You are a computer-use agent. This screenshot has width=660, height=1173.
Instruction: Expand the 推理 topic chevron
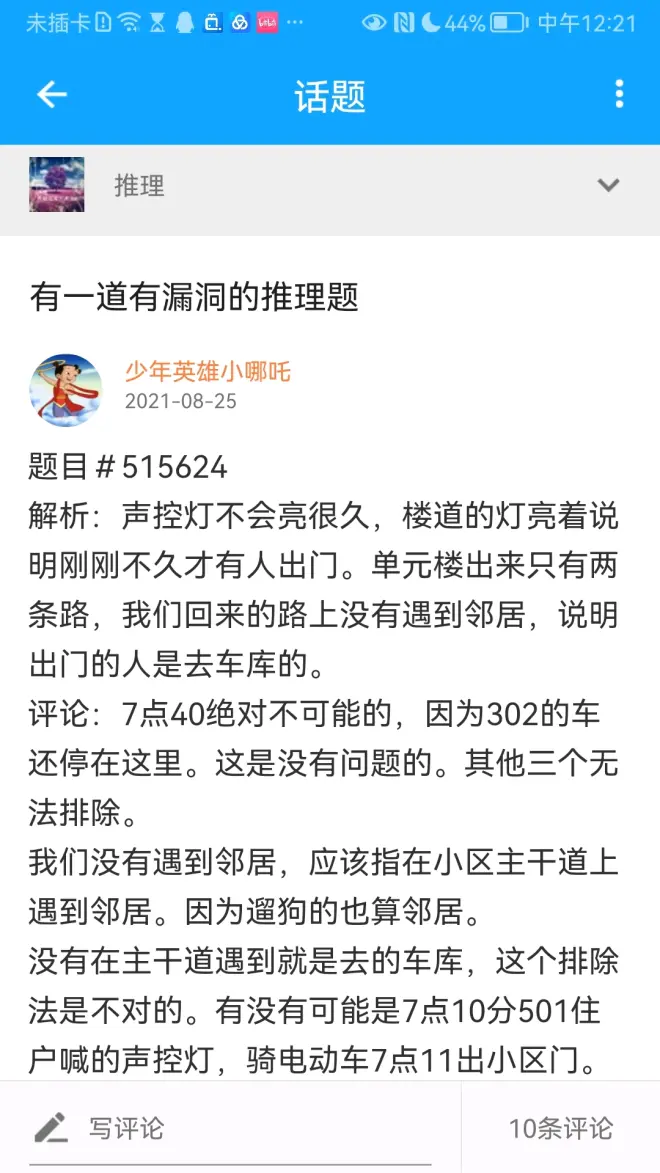(608, 185)
